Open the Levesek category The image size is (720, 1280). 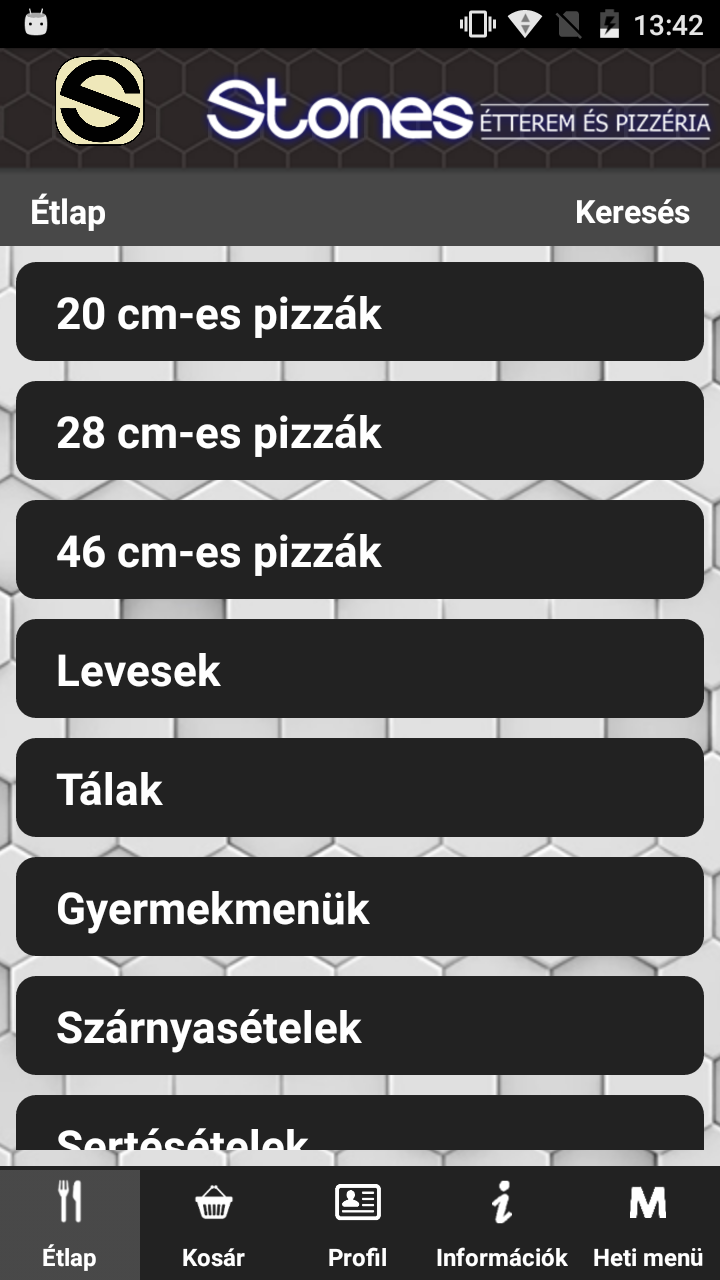tap(360, 669)
